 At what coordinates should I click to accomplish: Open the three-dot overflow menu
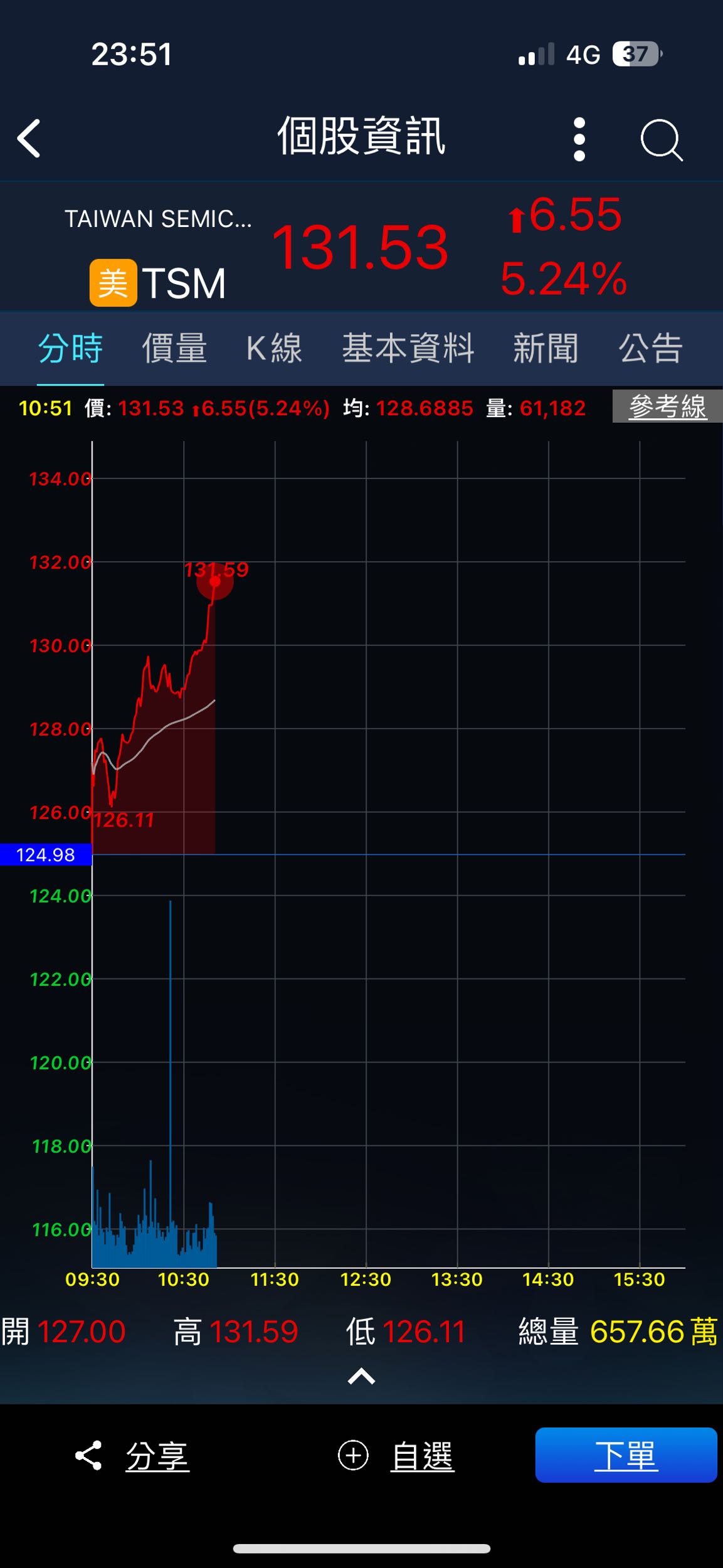coord(579,139)
